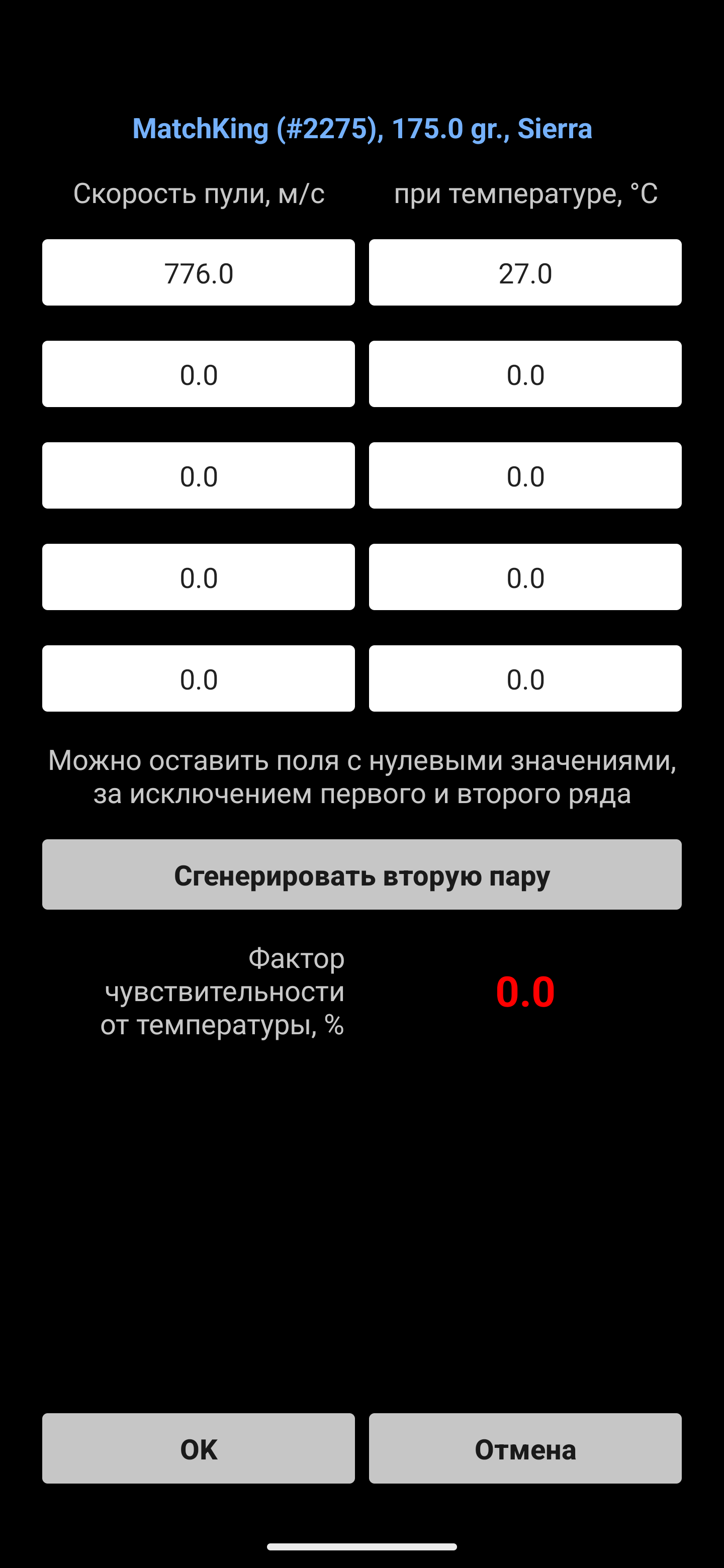Select the third row temperature field
The image size is (724, 1568).
coord(525,475)
